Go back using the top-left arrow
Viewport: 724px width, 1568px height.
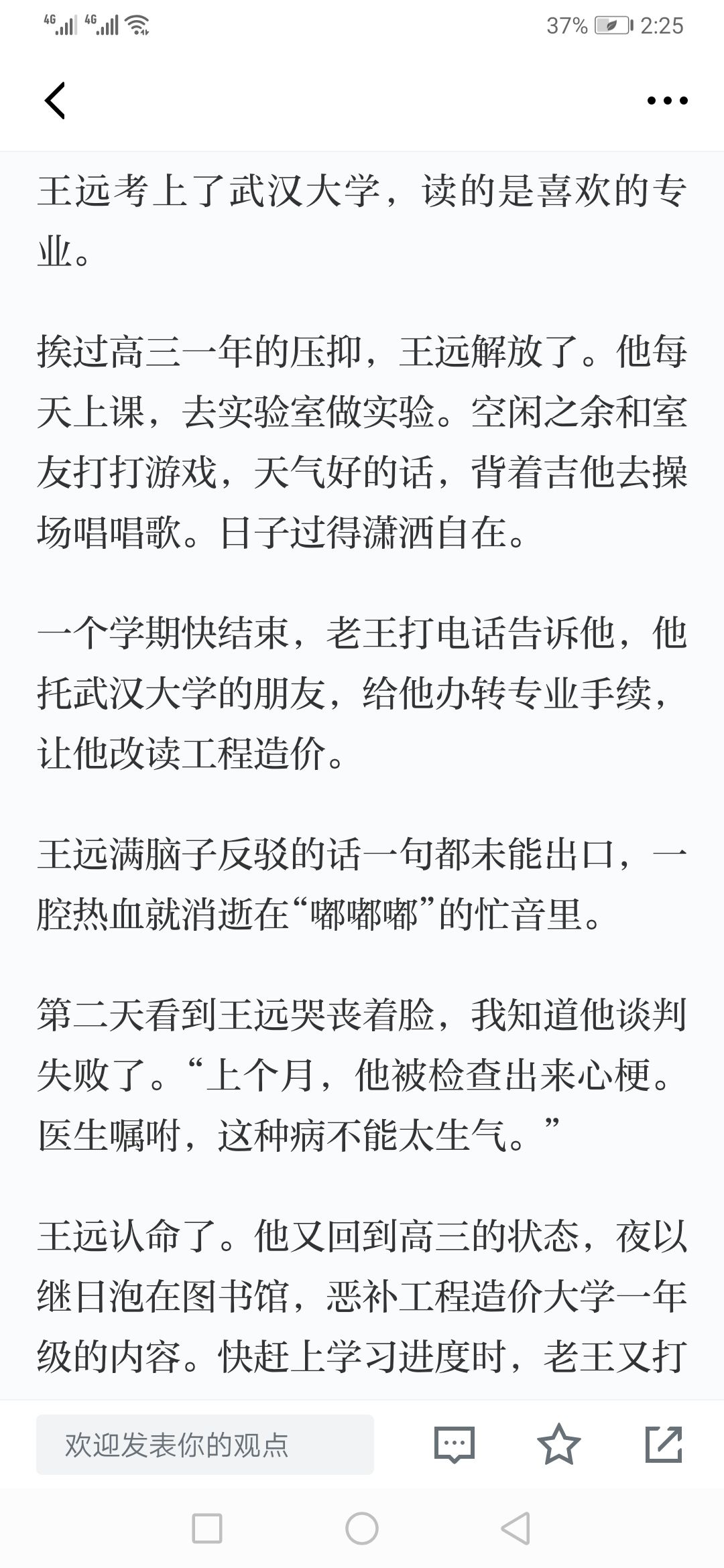(55, 101)
